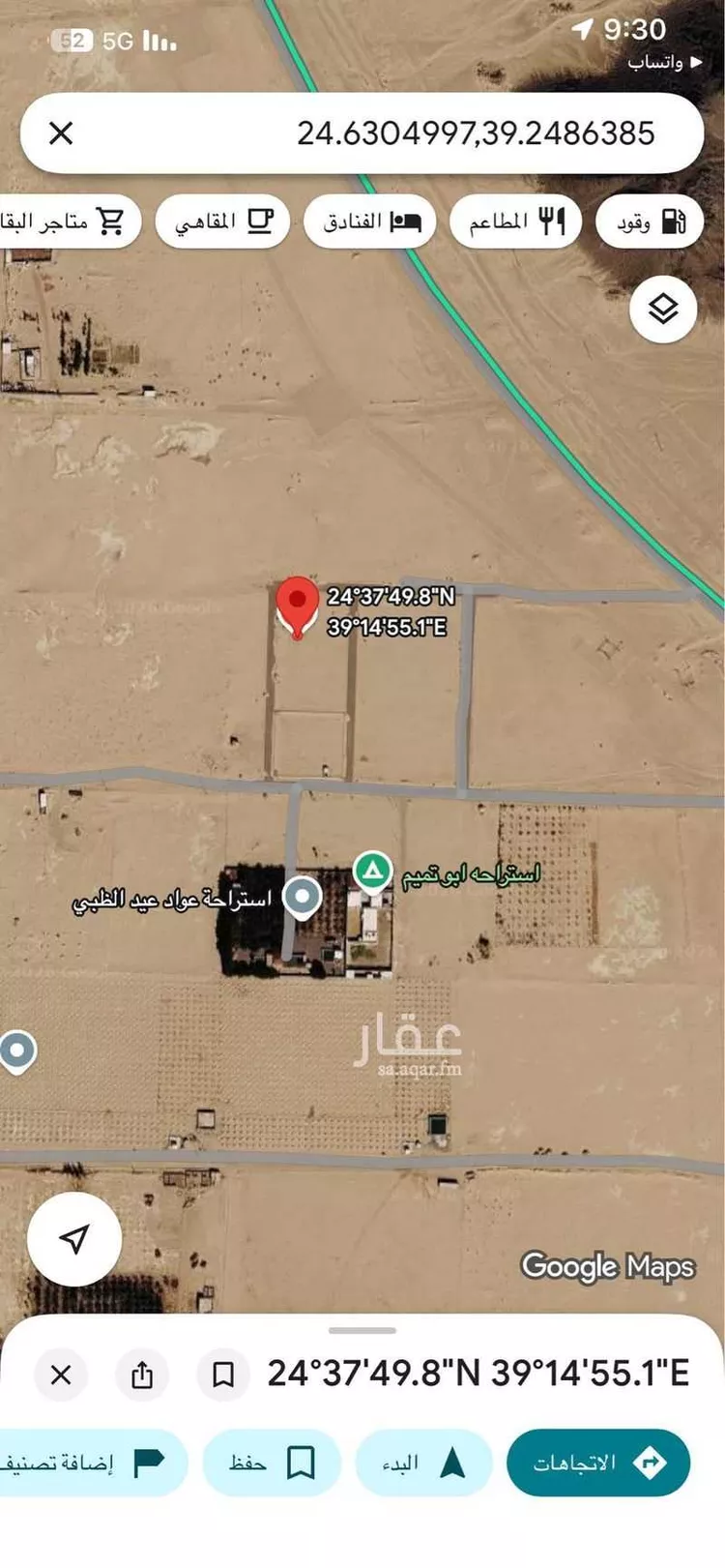Choose the المقاهي cafes chip

pyautogui.click(x=222, y=222)
